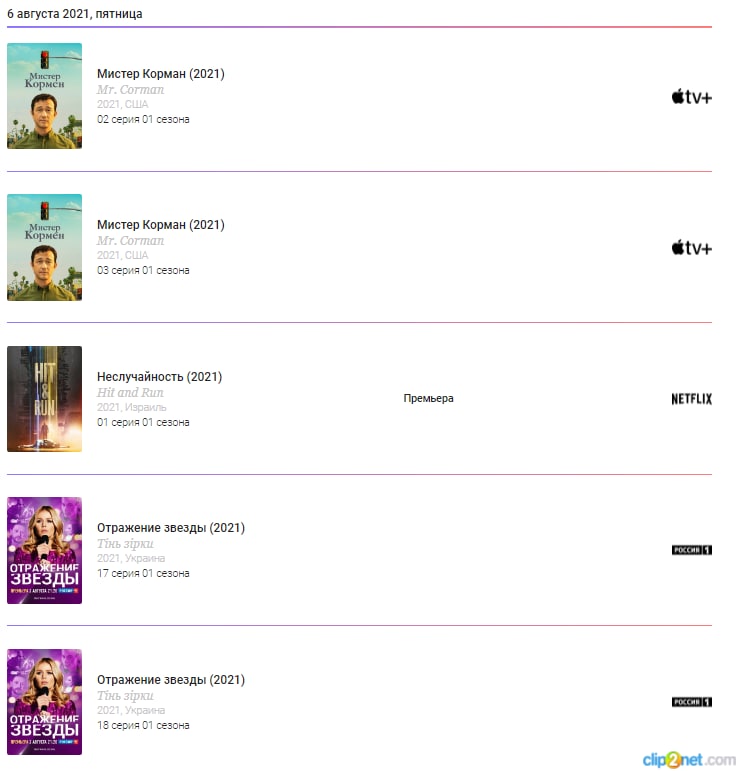Open the Мистер Корман title with 03 серия

pyautogui.click(x=160, y=225)
